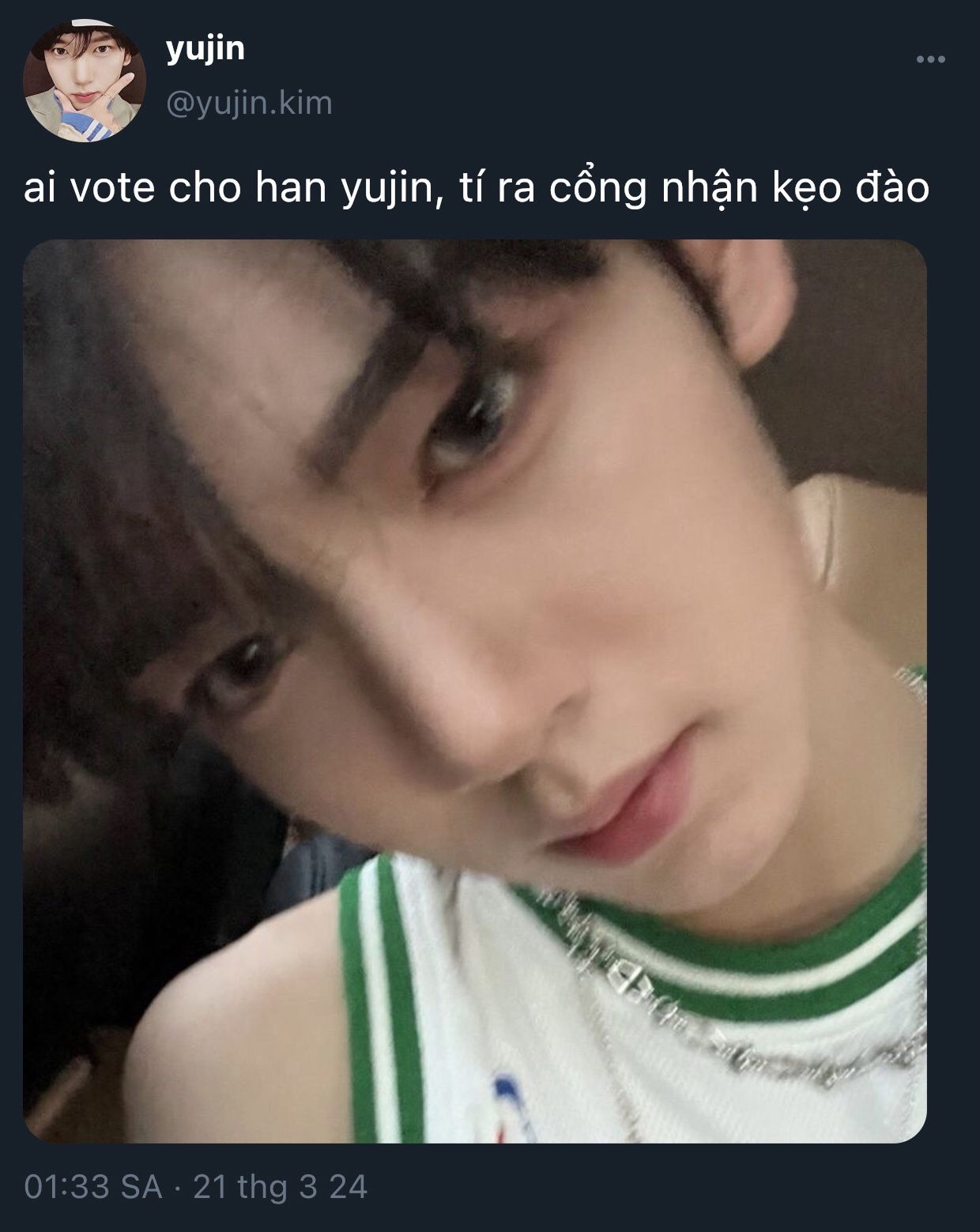Screen dimensions: 980x1232
Task: Open yujin's profile picture
Action: (85, 81)
